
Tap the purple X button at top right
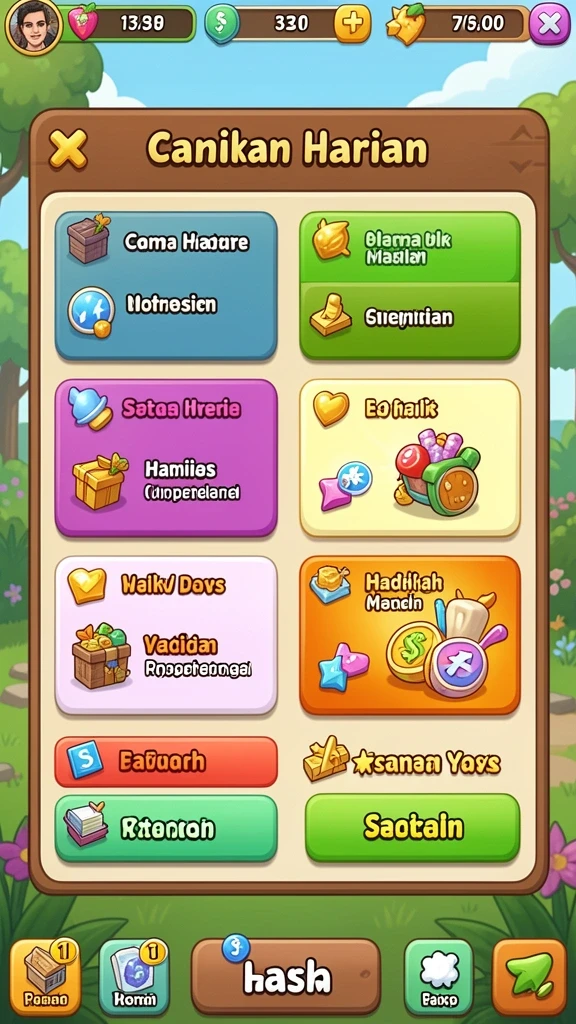(549, 24)
